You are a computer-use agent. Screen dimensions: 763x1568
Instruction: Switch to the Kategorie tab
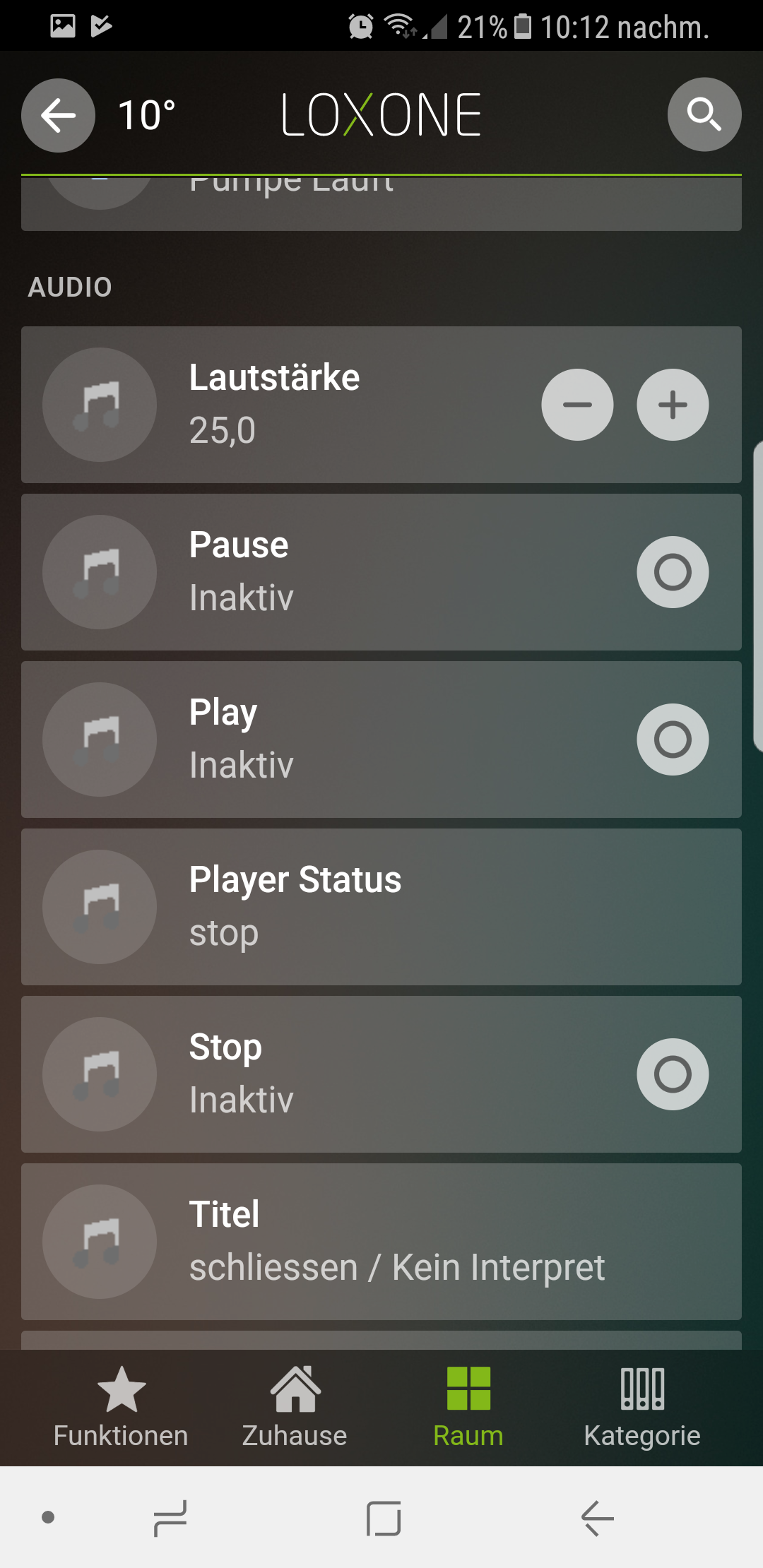(x=642, y=1407)
